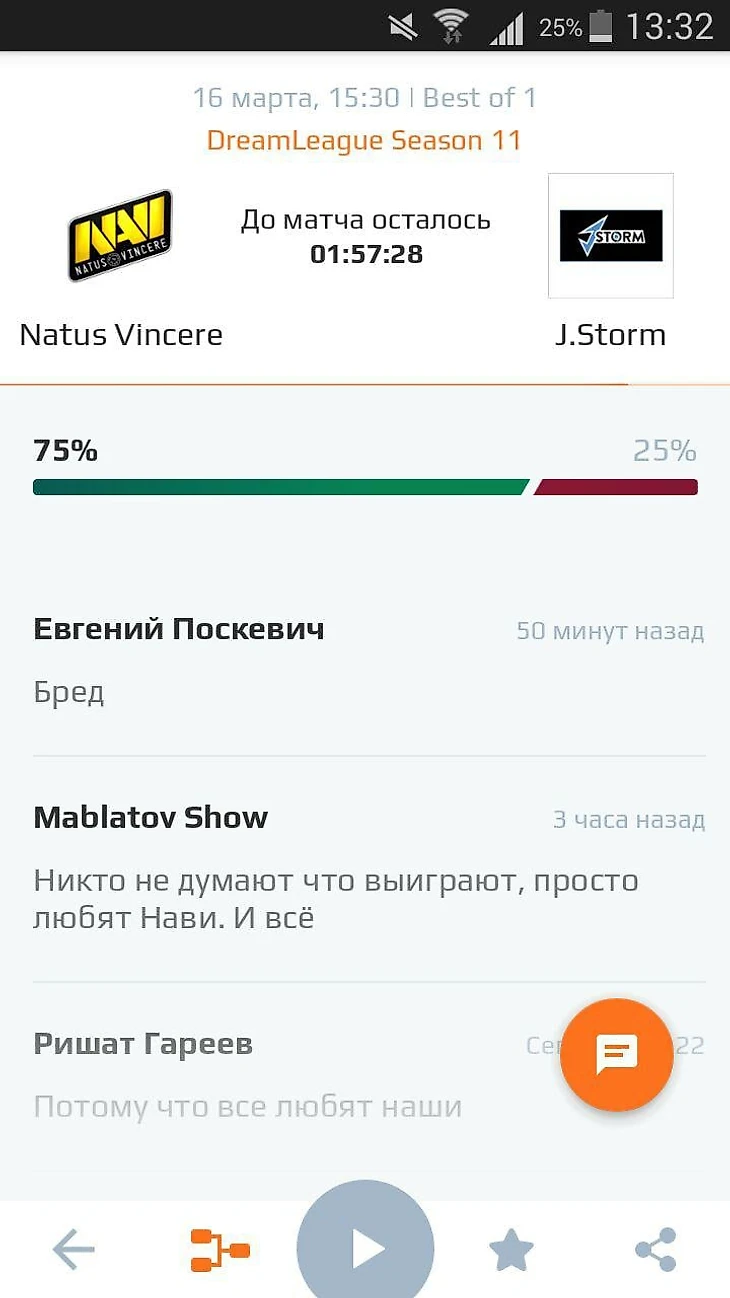Write a new comment
The width and height of the screenshot is (730, 1298).
tap(616, 1054)
